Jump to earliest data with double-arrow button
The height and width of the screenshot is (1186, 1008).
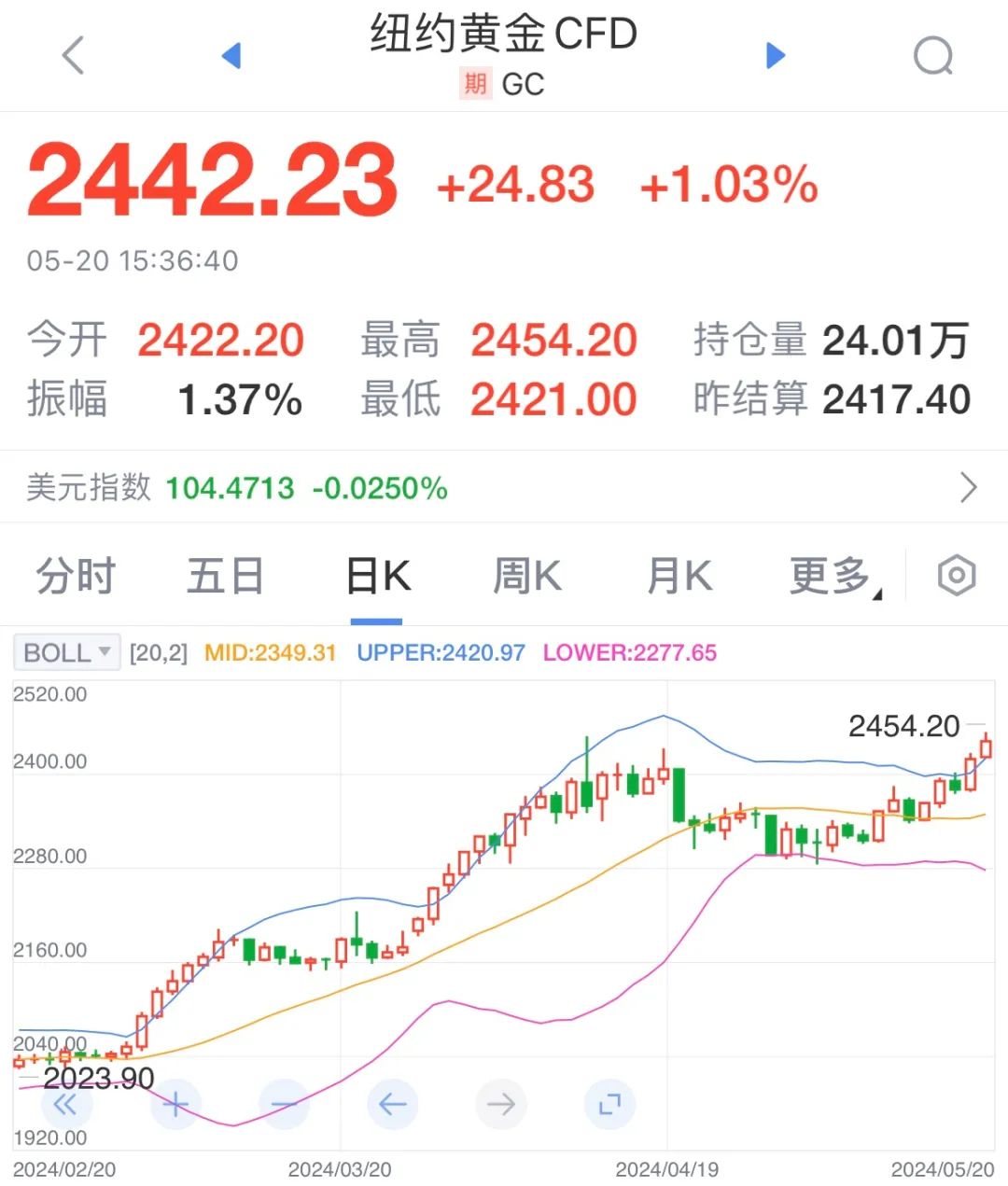[66, 1106]
